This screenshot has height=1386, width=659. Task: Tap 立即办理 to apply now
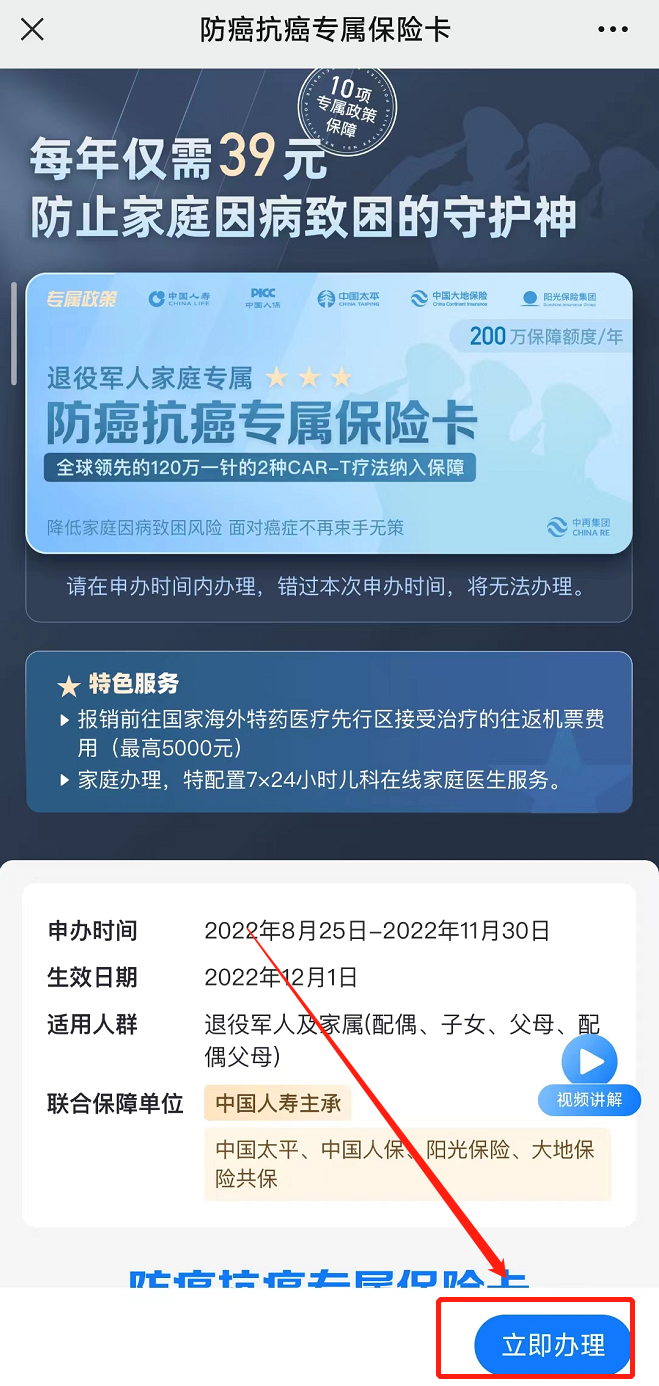tap(553, 1345)
